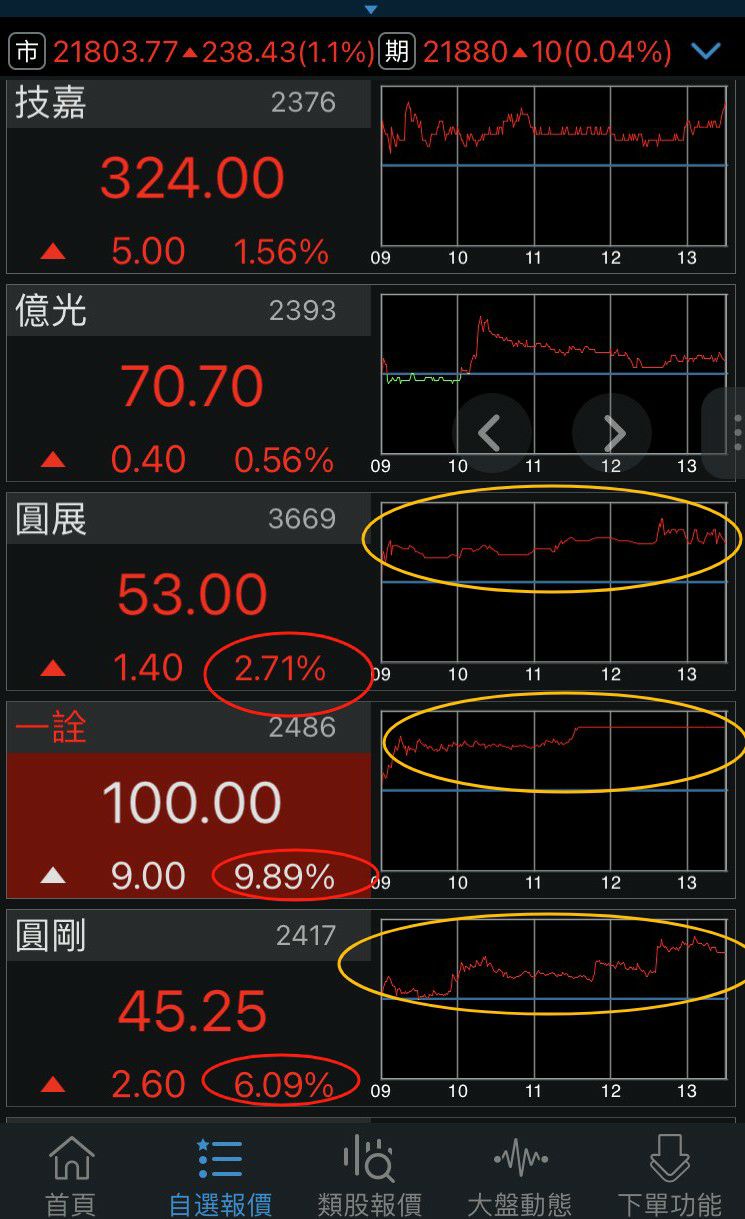Go to the 首頁 home tab

71,1175
